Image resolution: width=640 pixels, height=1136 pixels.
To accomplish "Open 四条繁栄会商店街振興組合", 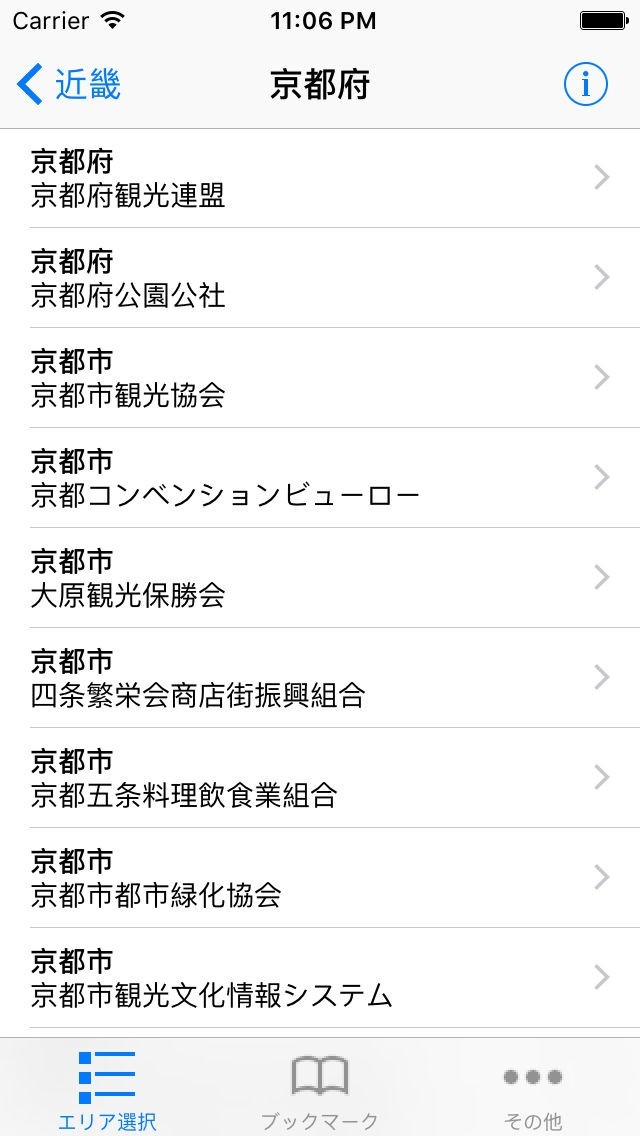I will coord(320,678).
